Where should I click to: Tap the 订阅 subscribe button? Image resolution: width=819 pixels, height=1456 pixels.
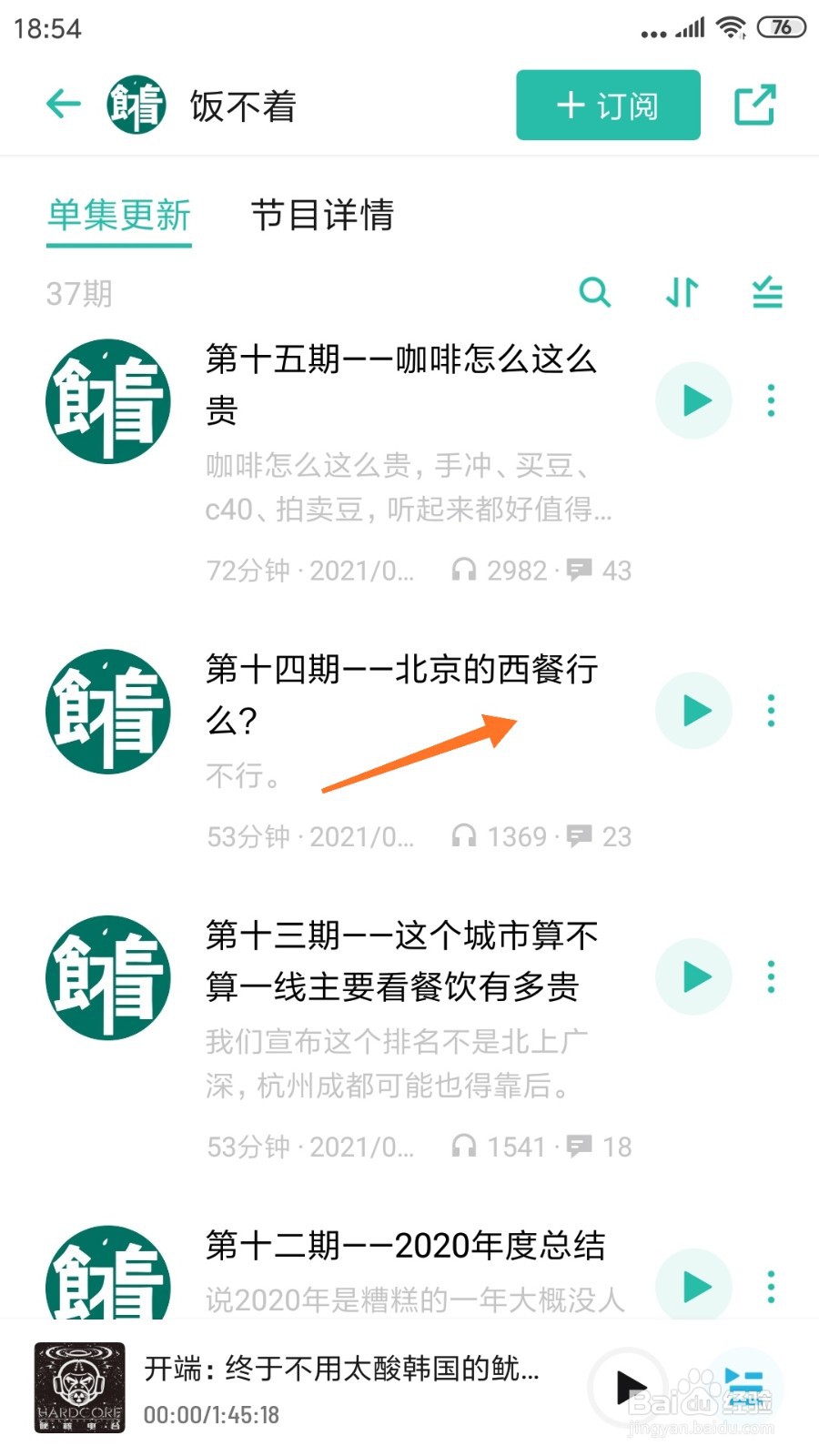[607, 105]
